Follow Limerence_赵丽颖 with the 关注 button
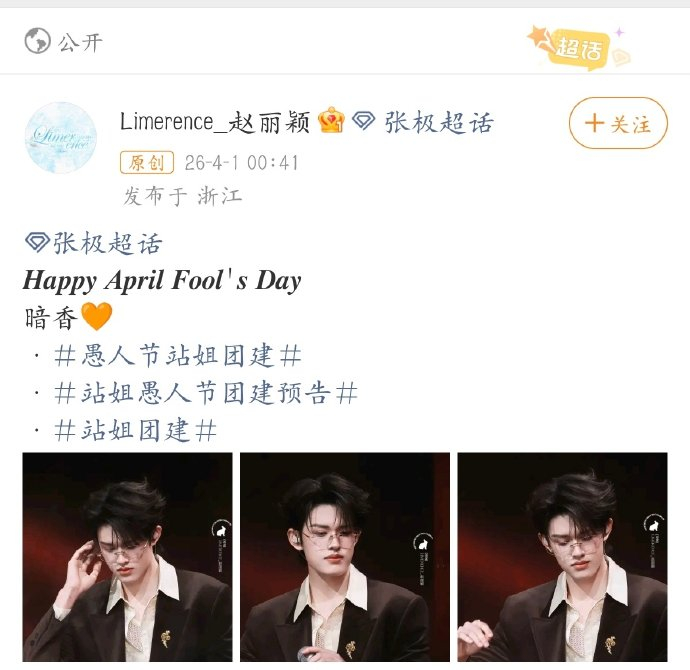 coord(618,123)
